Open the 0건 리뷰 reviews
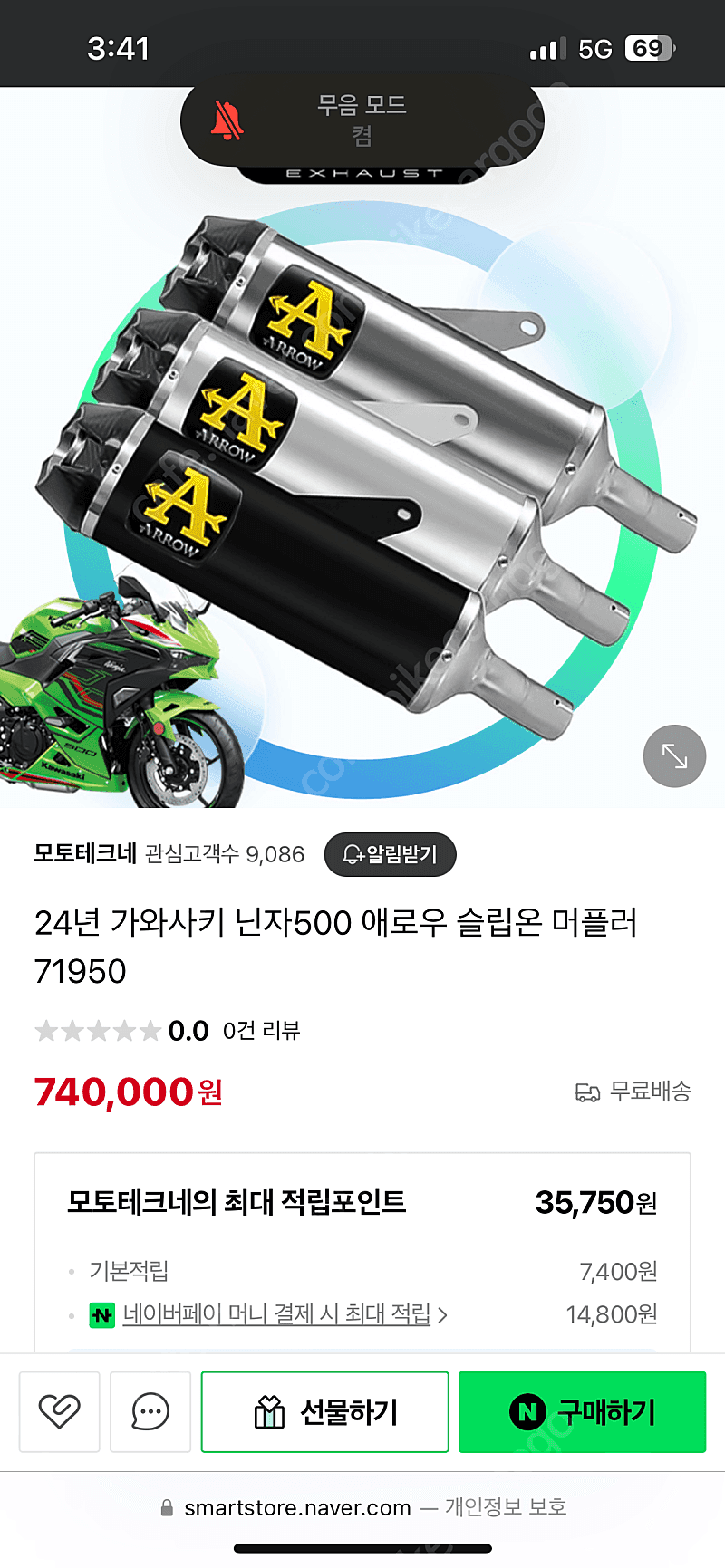 261,1030
